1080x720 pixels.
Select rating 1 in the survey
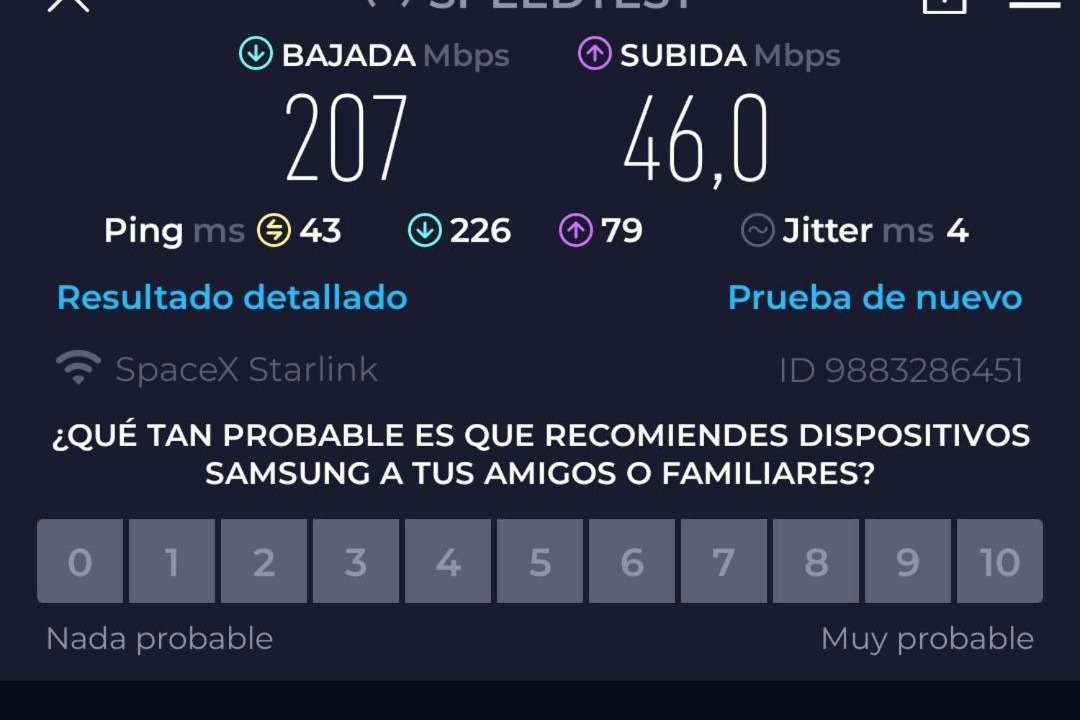[x=172, y=562]
